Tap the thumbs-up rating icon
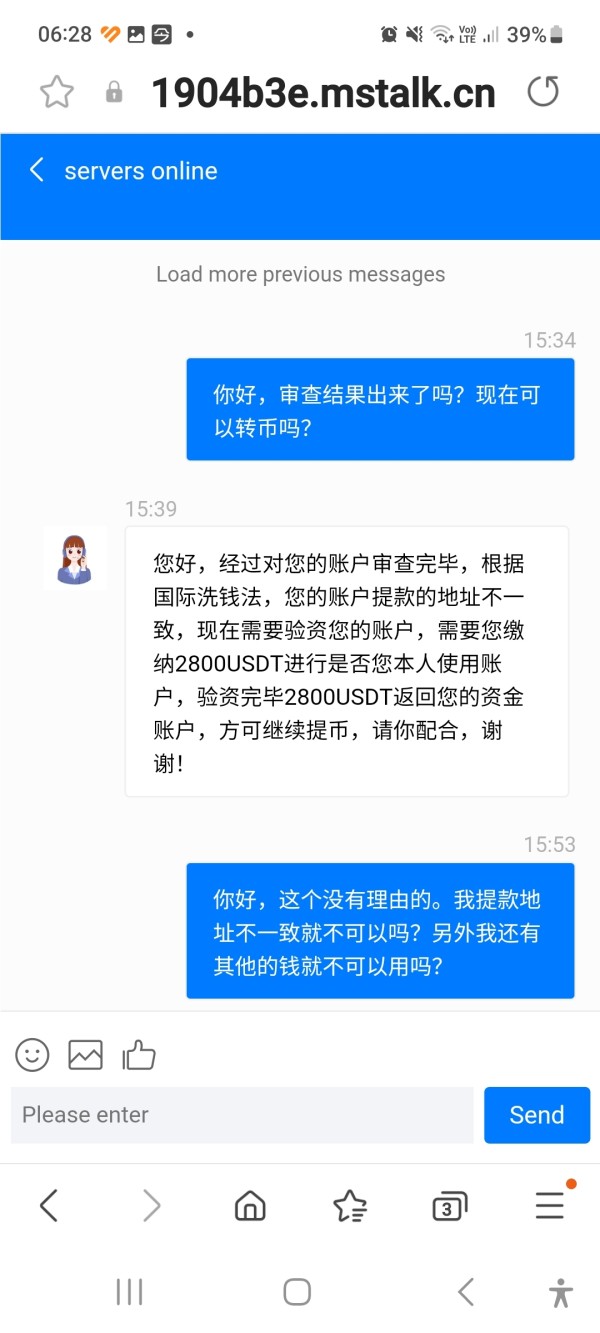Screen dimensions: 600x1333 click(138, 1054)
